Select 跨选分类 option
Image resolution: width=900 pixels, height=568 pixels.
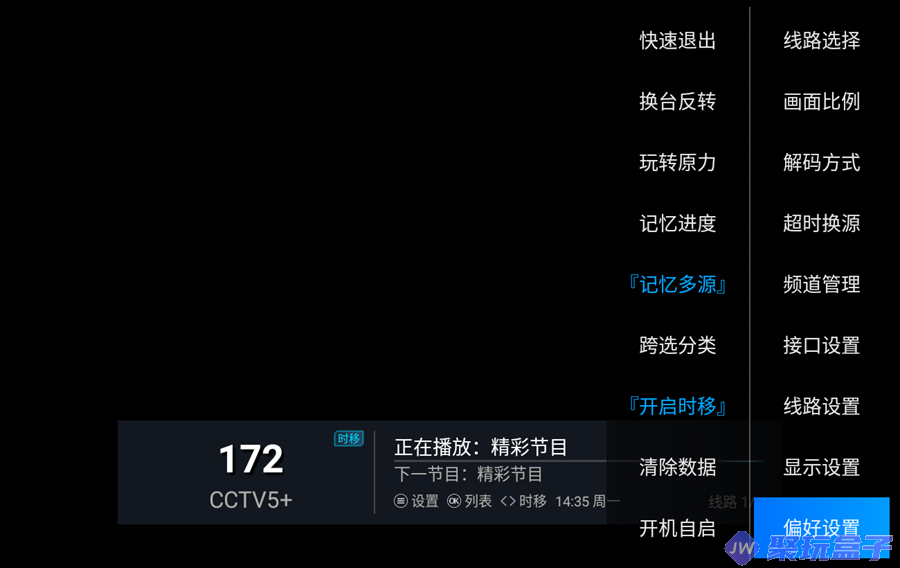pyautogui.click(x=678, y=346)
